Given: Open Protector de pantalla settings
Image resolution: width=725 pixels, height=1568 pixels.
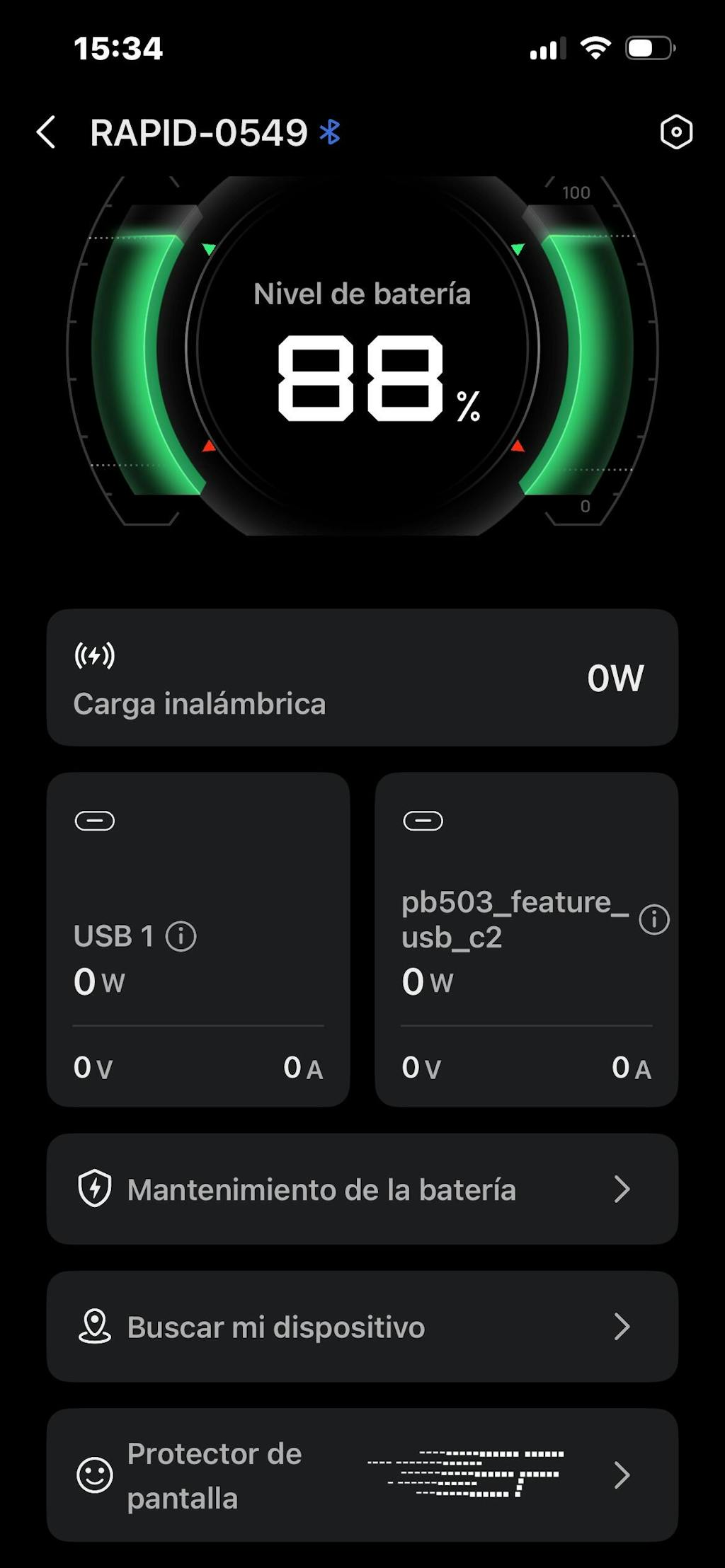Looking at the screenshot, I should [x=362, y=1475].
